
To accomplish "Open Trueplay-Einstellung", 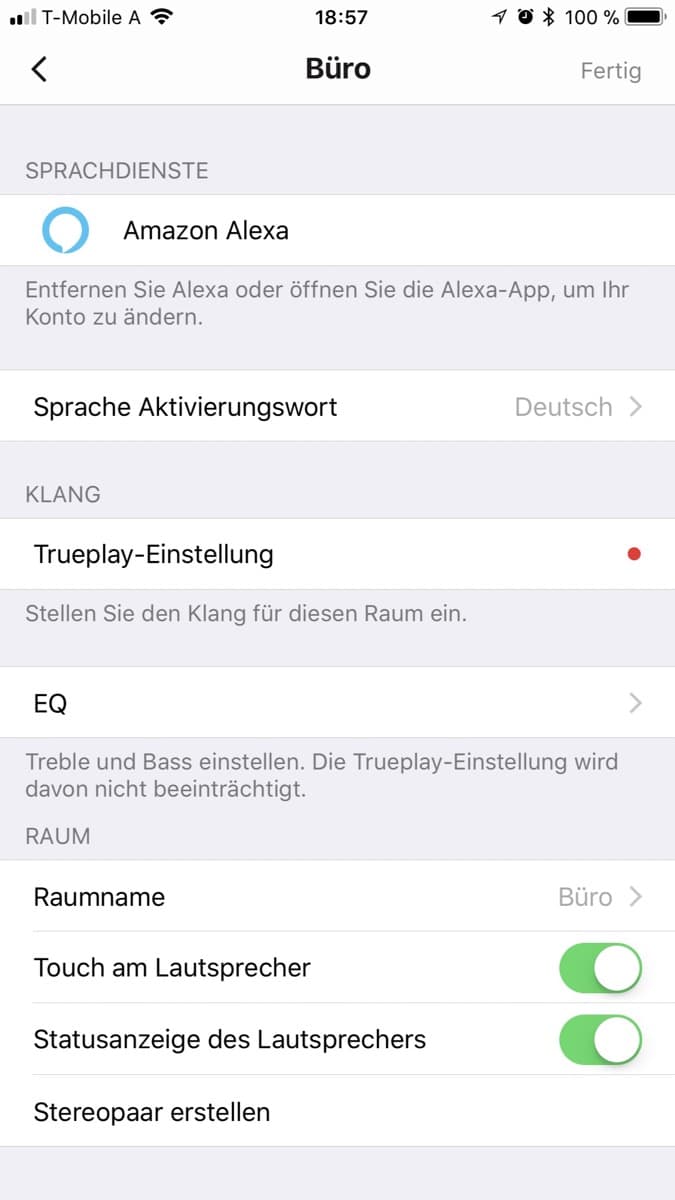I will pyautogui.click(x=337, y=554).
